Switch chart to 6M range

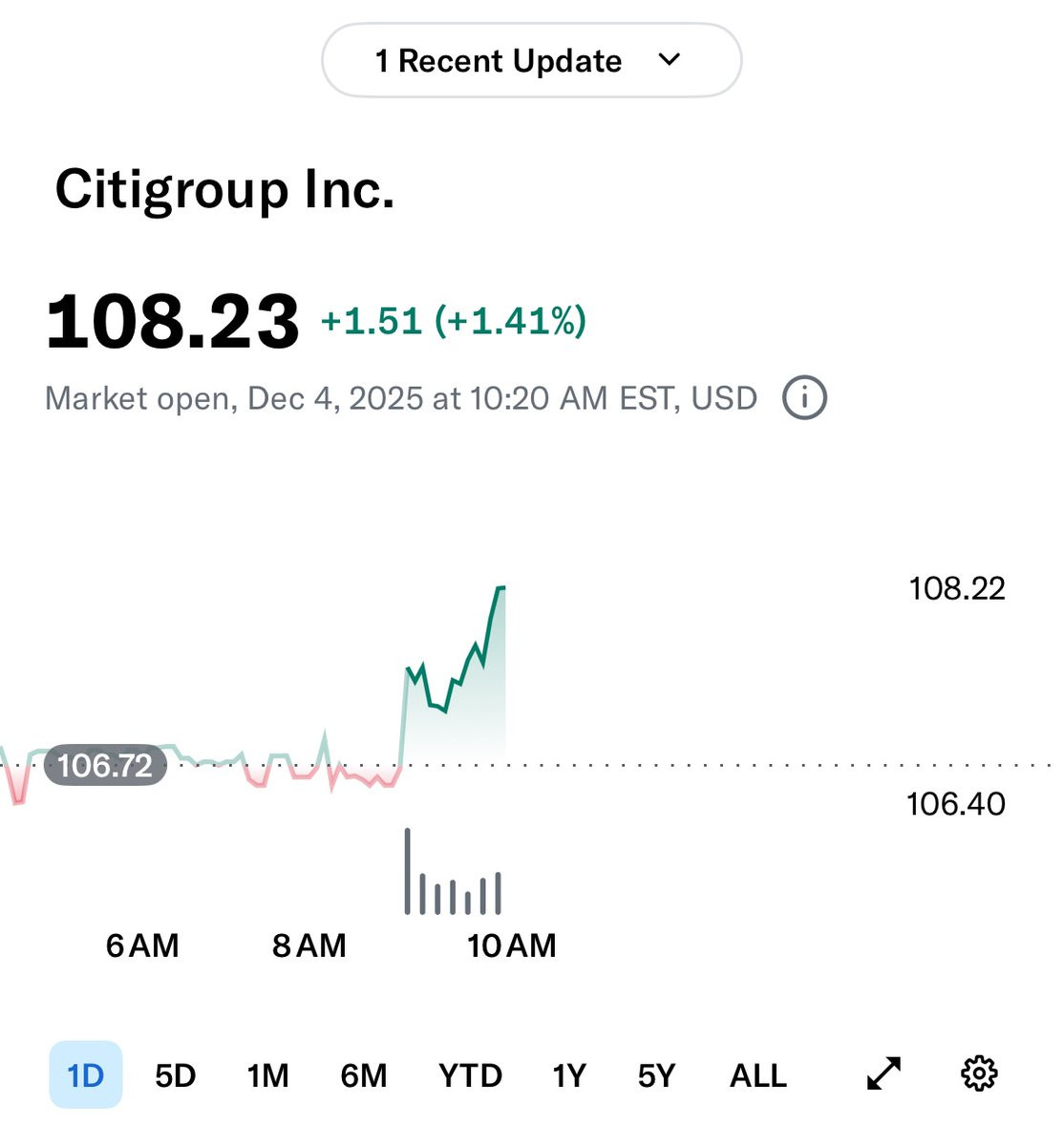(x=364, y=1075)
